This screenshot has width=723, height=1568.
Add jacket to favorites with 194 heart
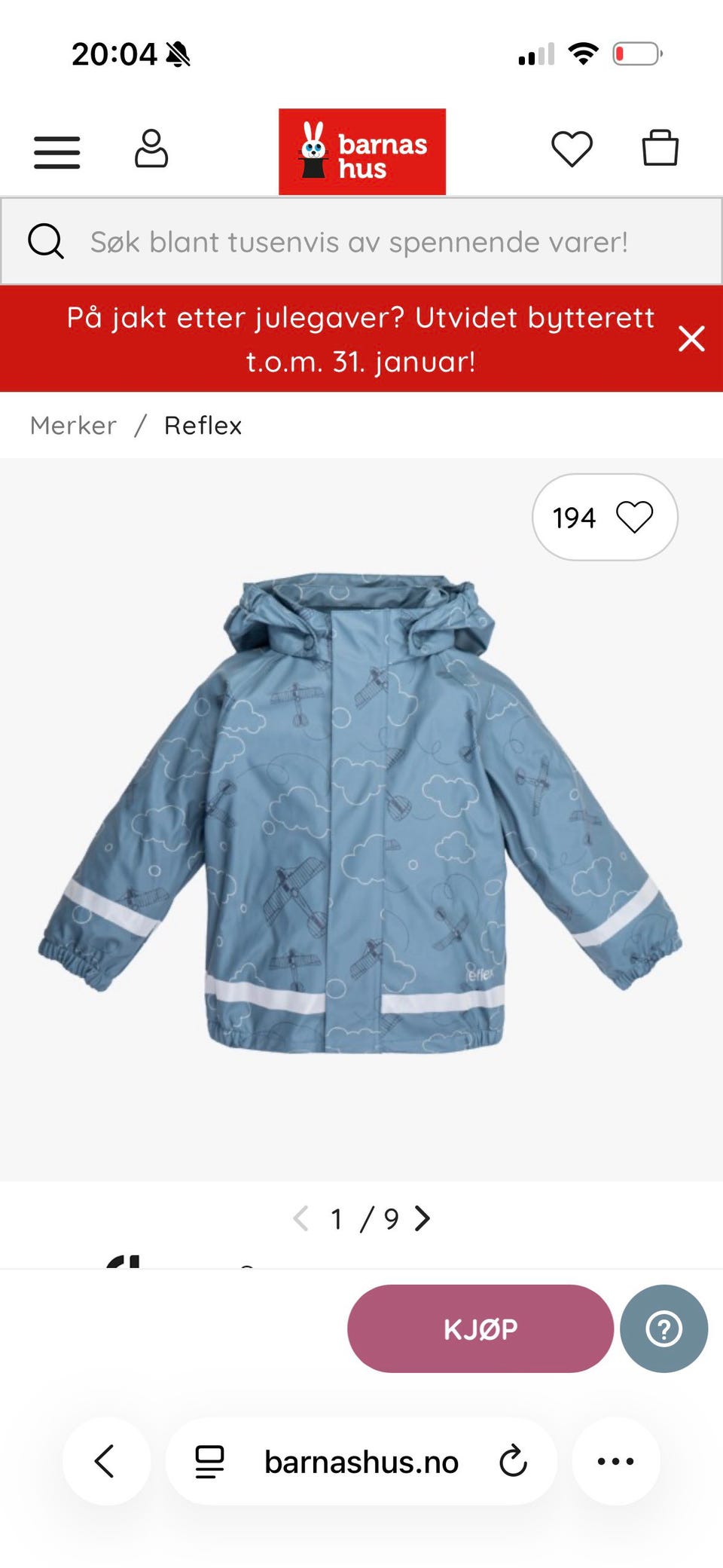pyautogui.click(x=605, y=518)
